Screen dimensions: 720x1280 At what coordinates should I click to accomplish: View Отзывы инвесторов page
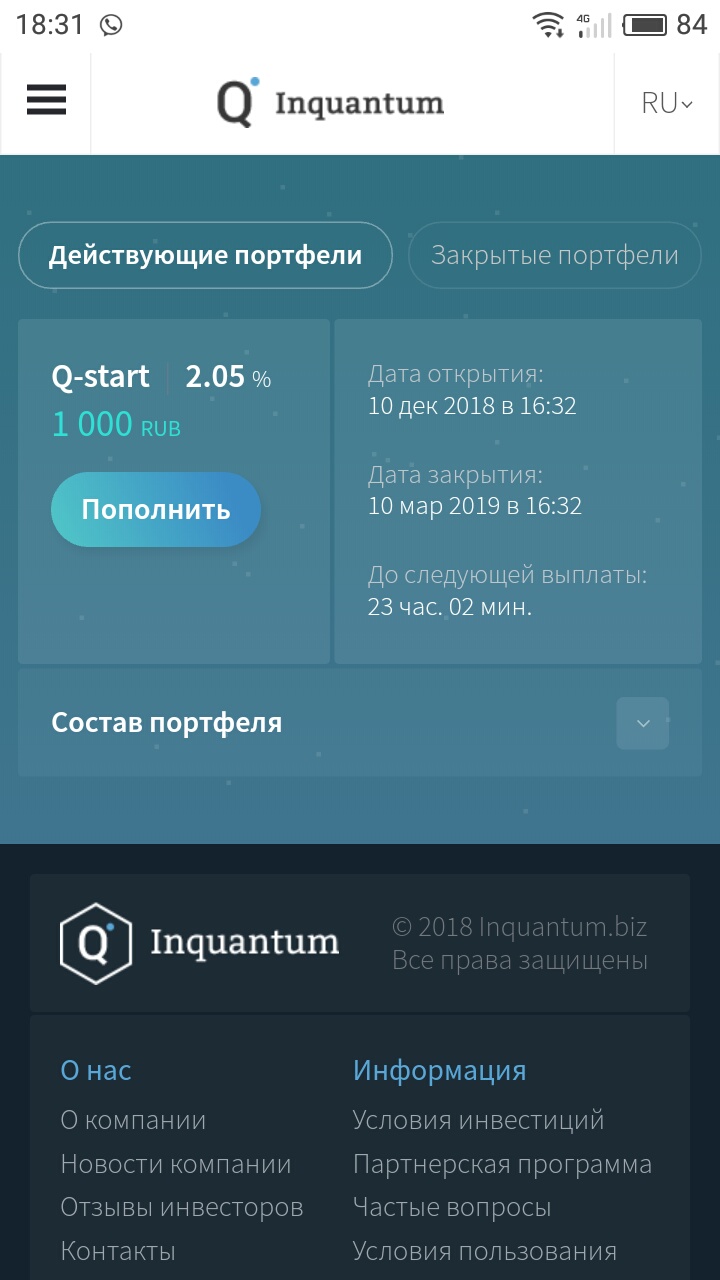pos(182,1207)
